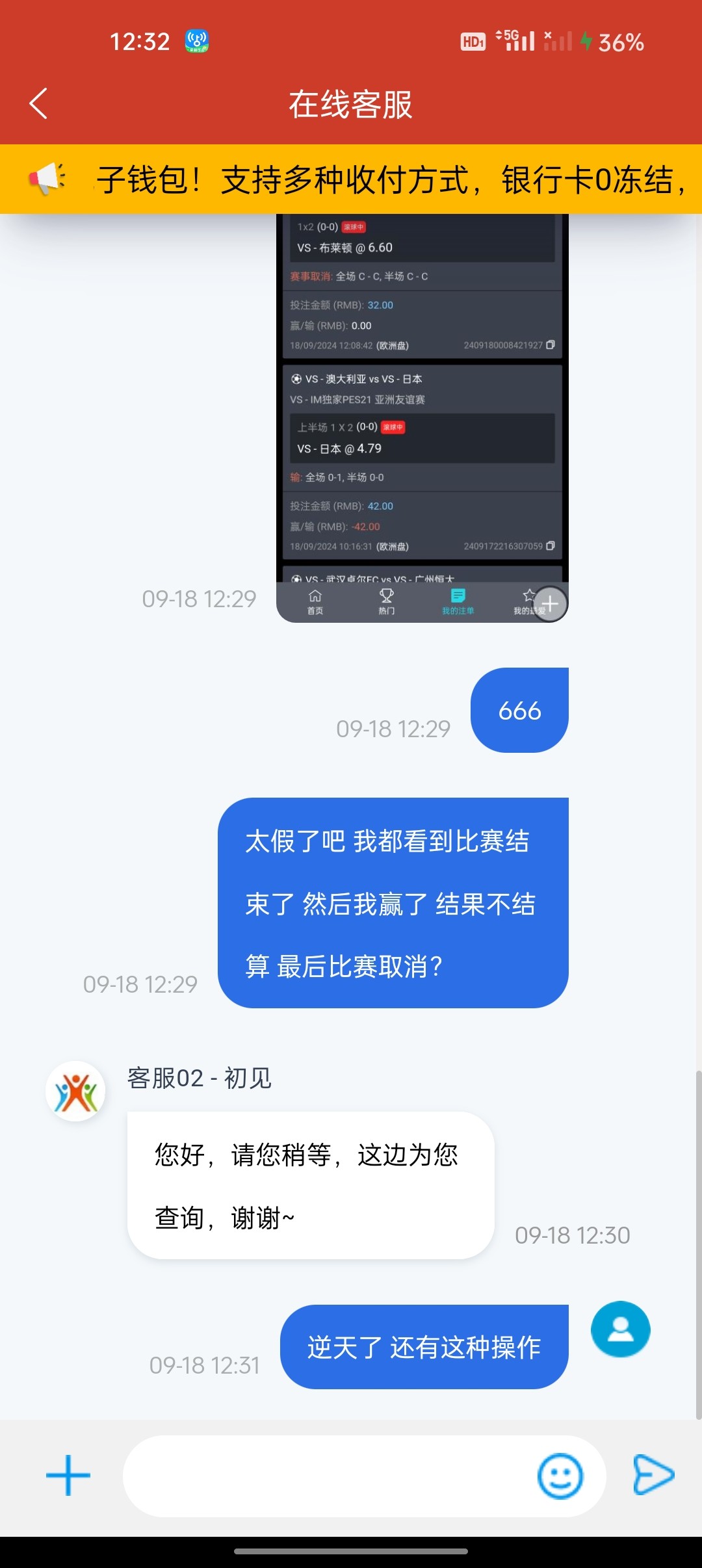Tap the 客服02 agent avatar
Screen dimensions: 702x1568
point(75,1091)
